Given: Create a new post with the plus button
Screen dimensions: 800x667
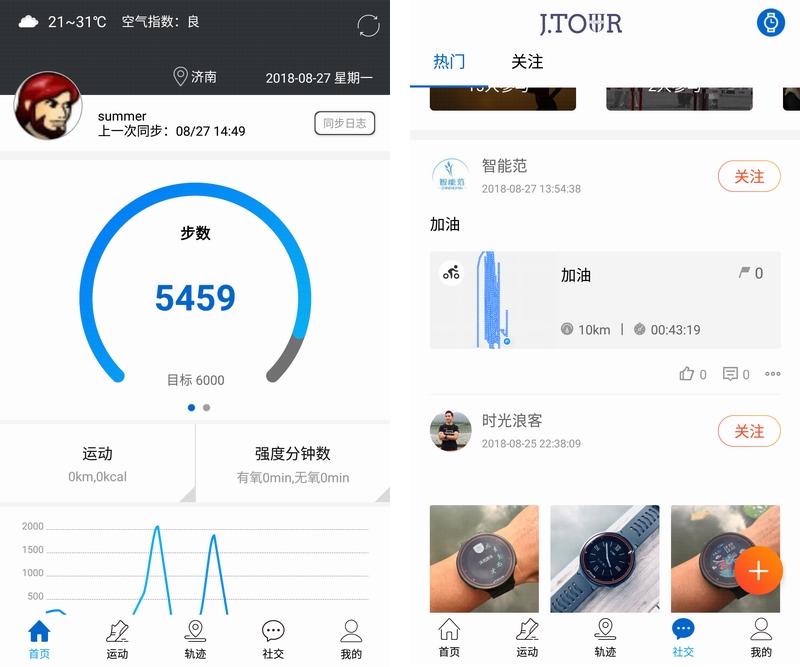Looking at the screenshot, I should pyautogui.click(x=758, y=571).
